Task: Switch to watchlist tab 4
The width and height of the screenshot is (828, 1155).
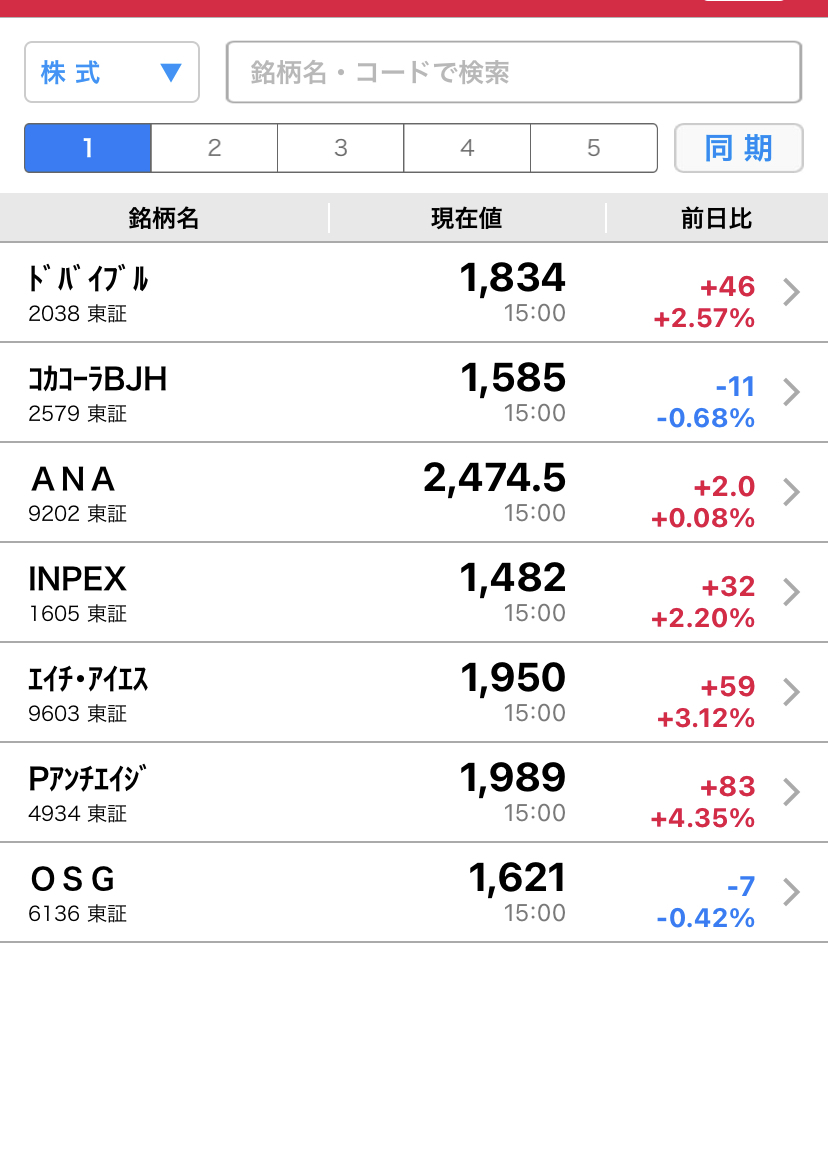Action: (467, 149)
